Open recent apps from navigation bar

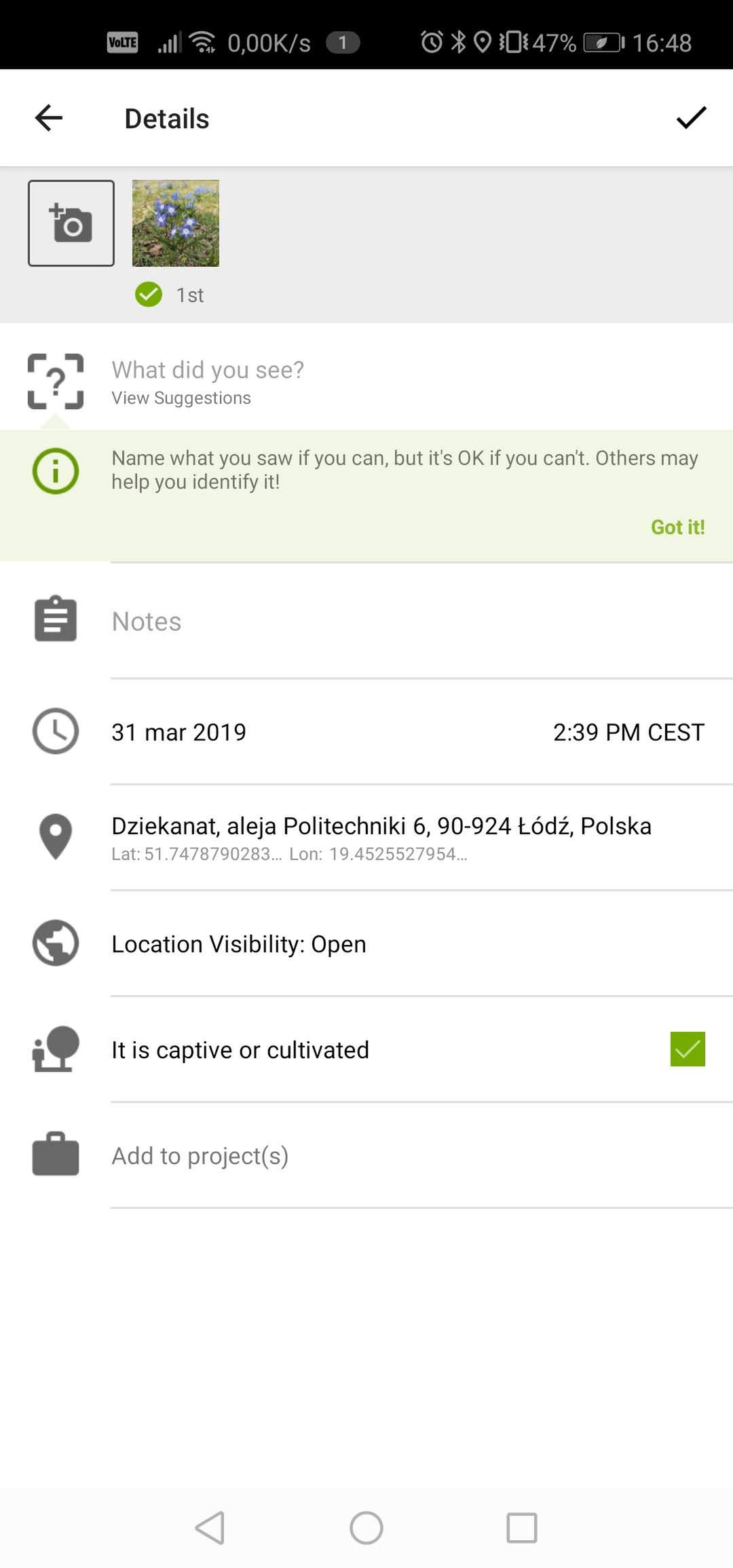tap(522, 1529)
